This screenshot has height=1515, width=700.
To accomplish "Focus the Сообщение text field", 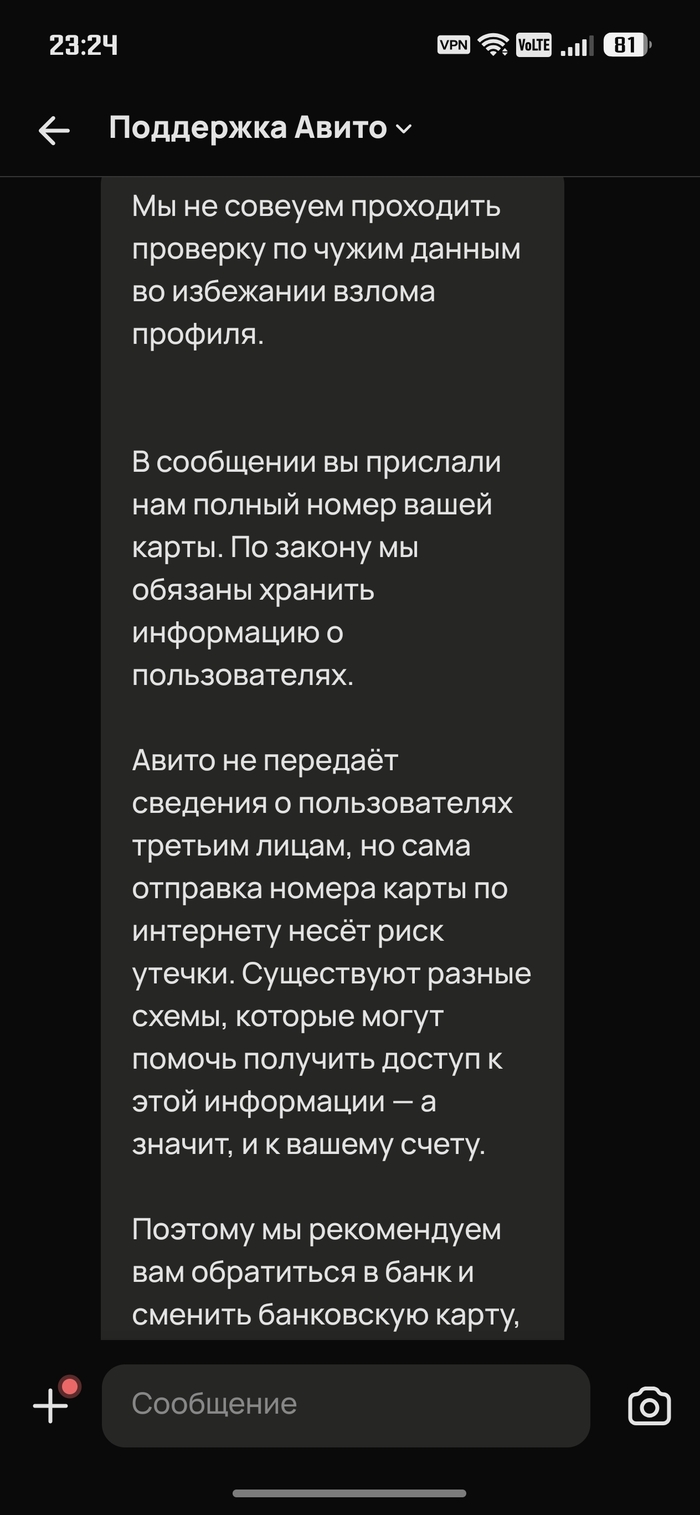I will (x=346, y=1404).
